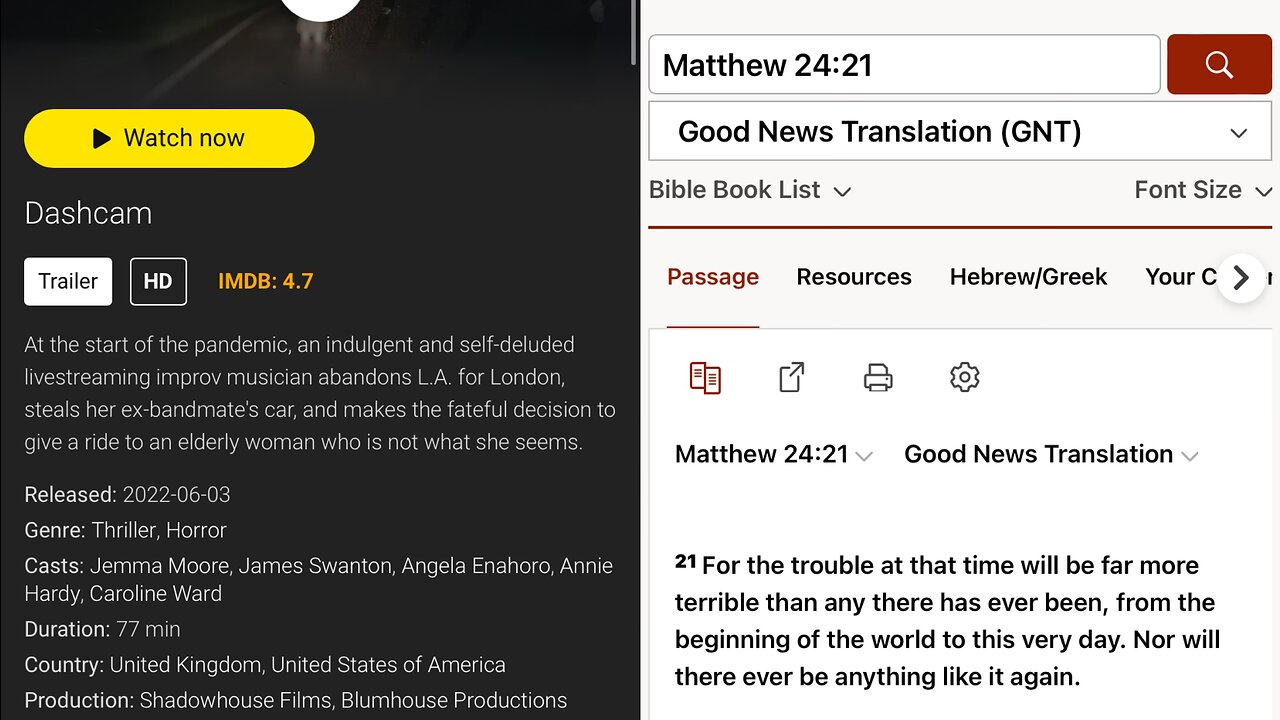Image resolution: width=1280 pixels, height=720 pixels.
Task: Open the Good News Translation version dropdown
Action: 959,132
